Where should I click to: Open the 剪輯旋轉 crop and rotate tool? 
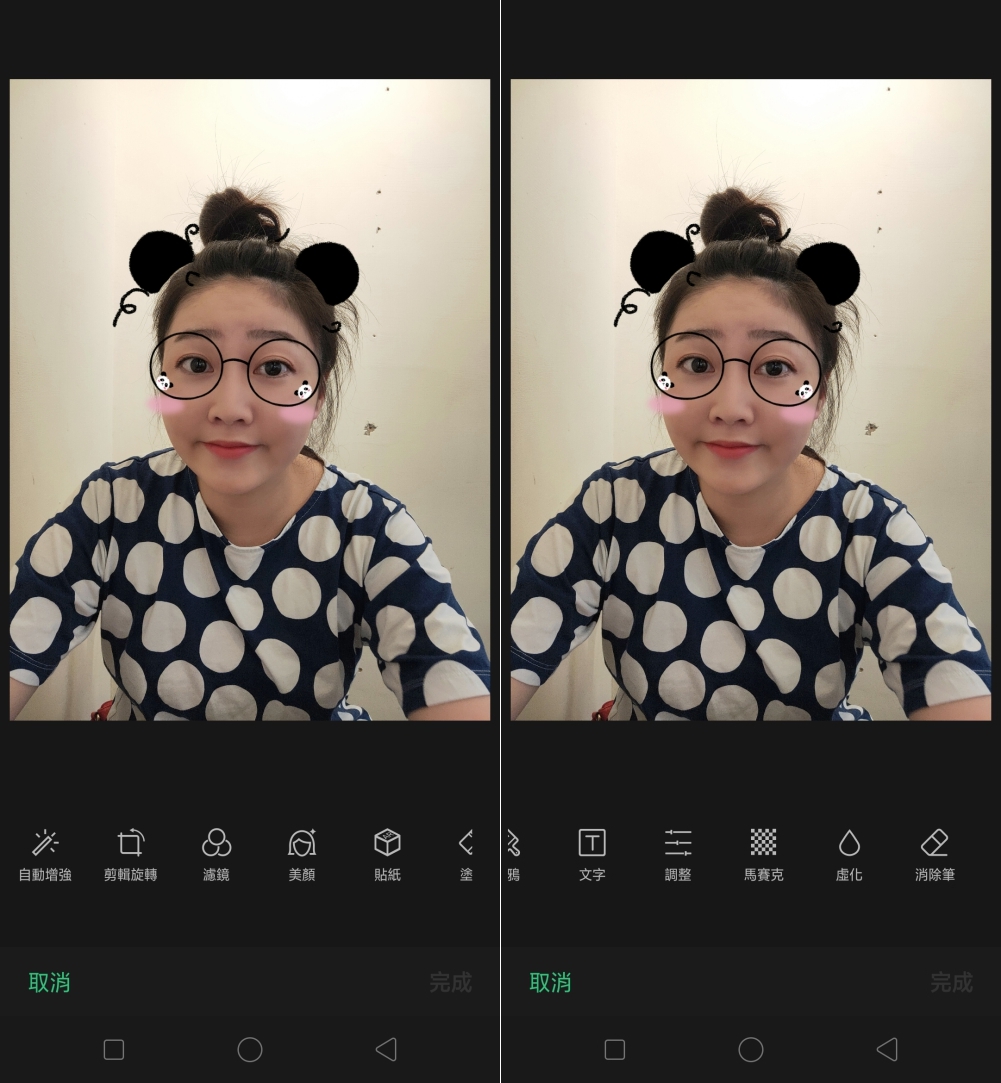point(130,853)
